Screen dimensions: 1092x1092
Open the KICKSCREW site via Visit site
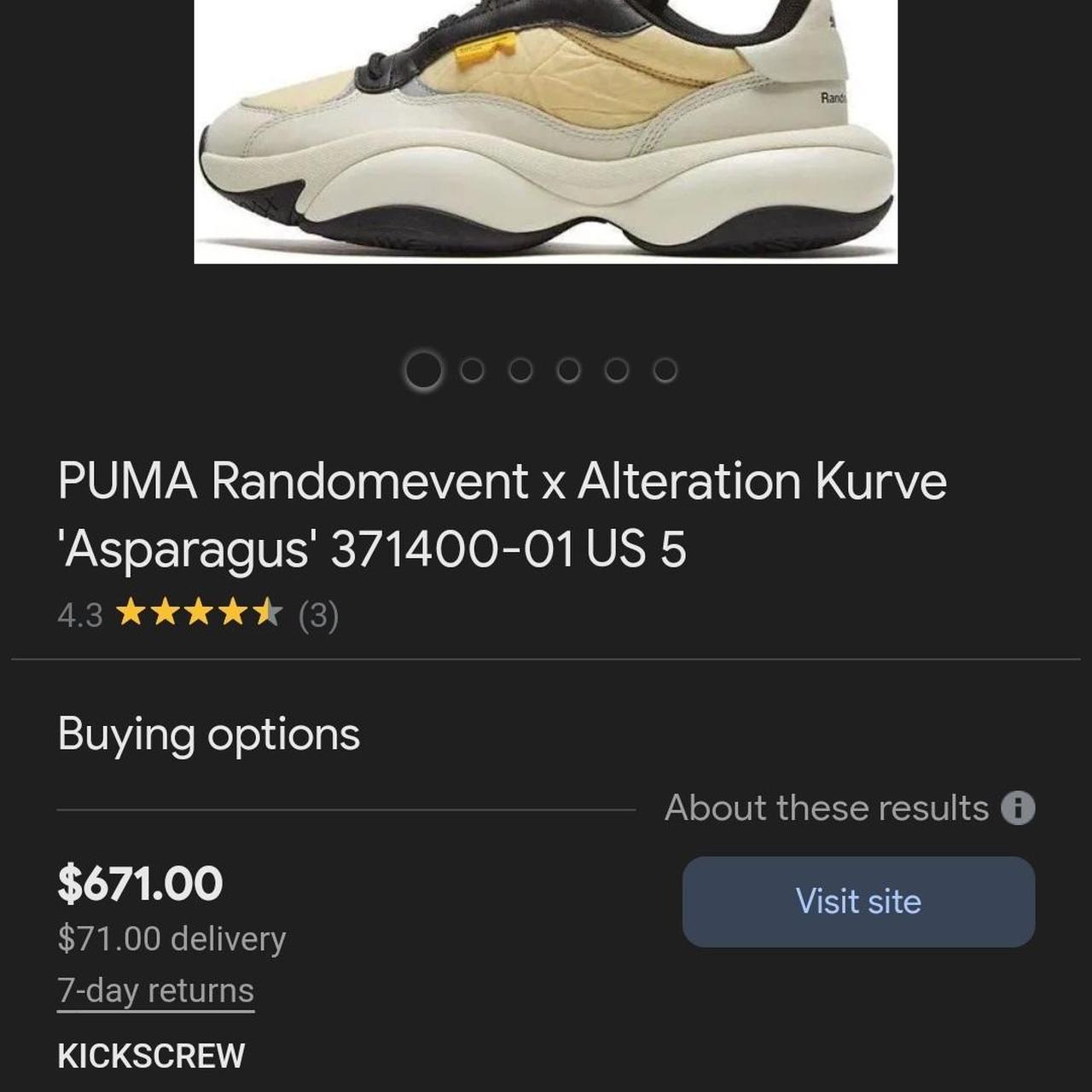pos(858,902)
